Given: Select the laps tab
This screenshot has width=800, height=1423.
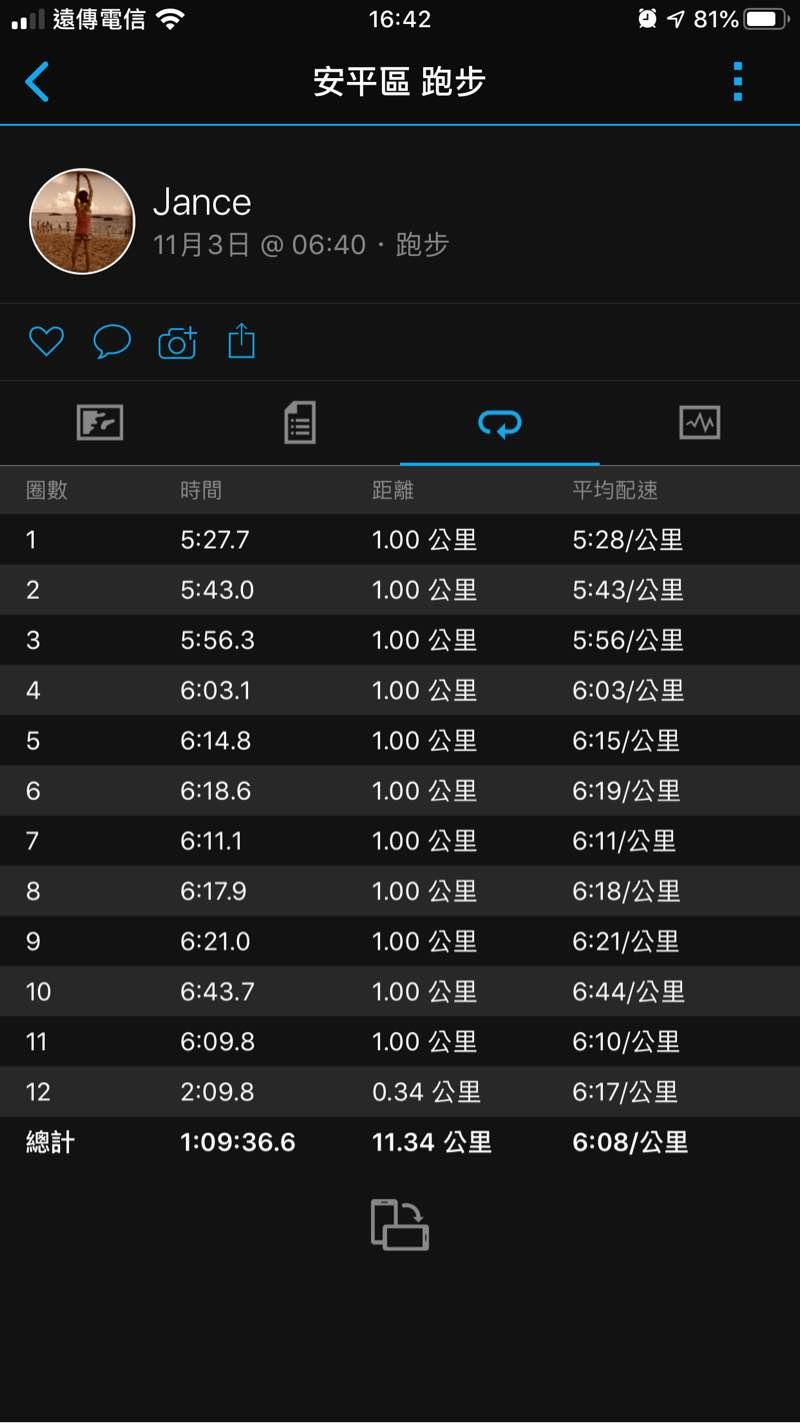Looking at the screenshot, I should coord(500,424).
